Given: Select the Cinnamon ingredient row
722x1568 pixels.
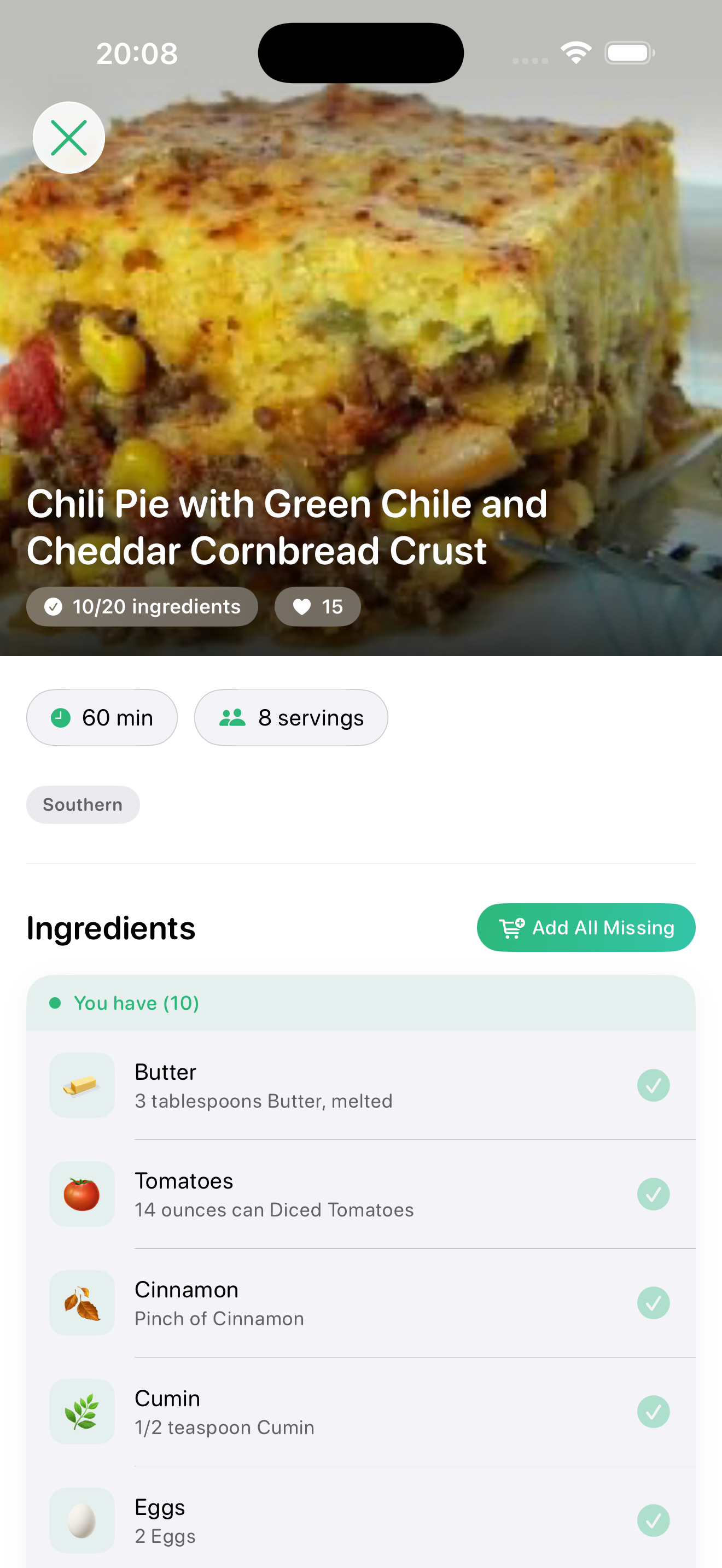Looking at the screenshot, I should 360,1303.
